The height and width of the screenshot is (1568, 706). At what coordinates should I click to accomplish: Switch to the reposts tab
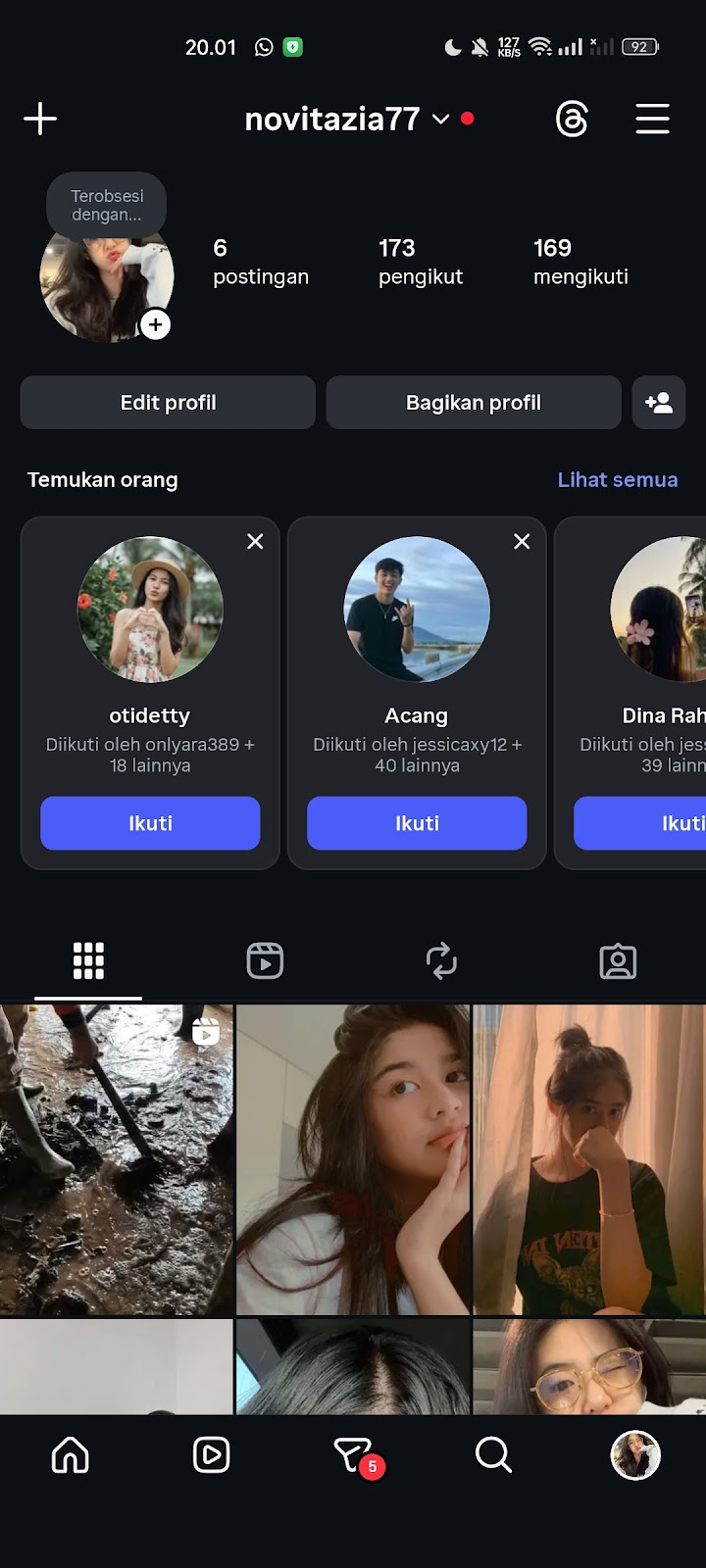coord(441,961)
